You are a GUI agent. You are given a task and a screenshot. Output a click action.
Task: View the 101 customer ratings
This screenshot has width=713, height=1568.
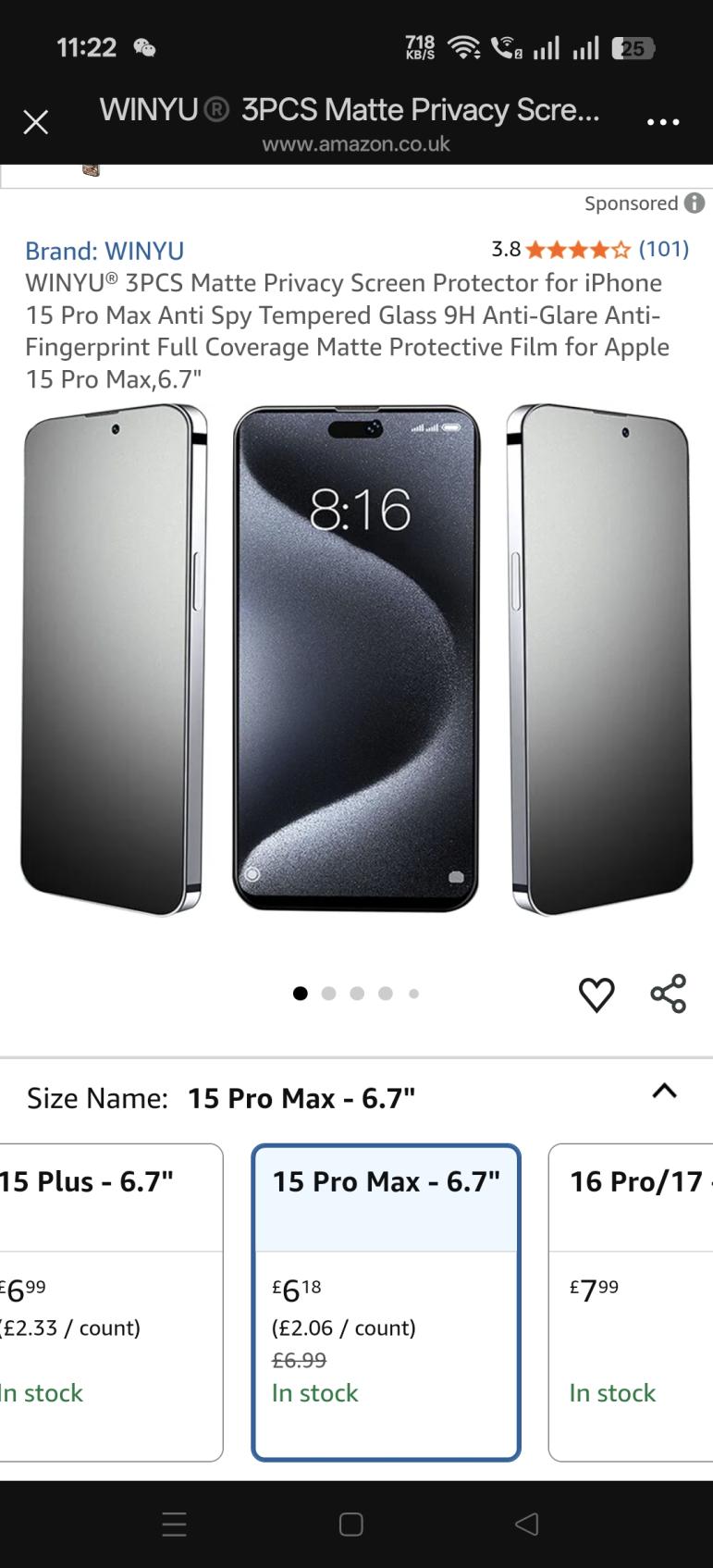(x=663, y=249)
